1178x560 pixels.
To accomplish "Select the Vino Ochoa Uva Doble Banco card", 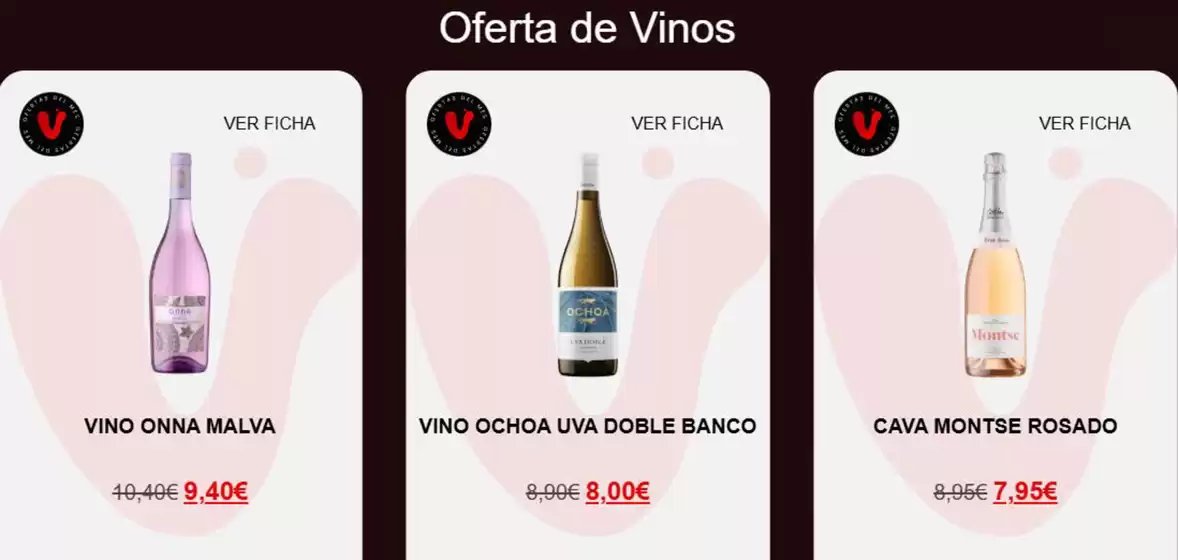I will (x=587, y=266).
